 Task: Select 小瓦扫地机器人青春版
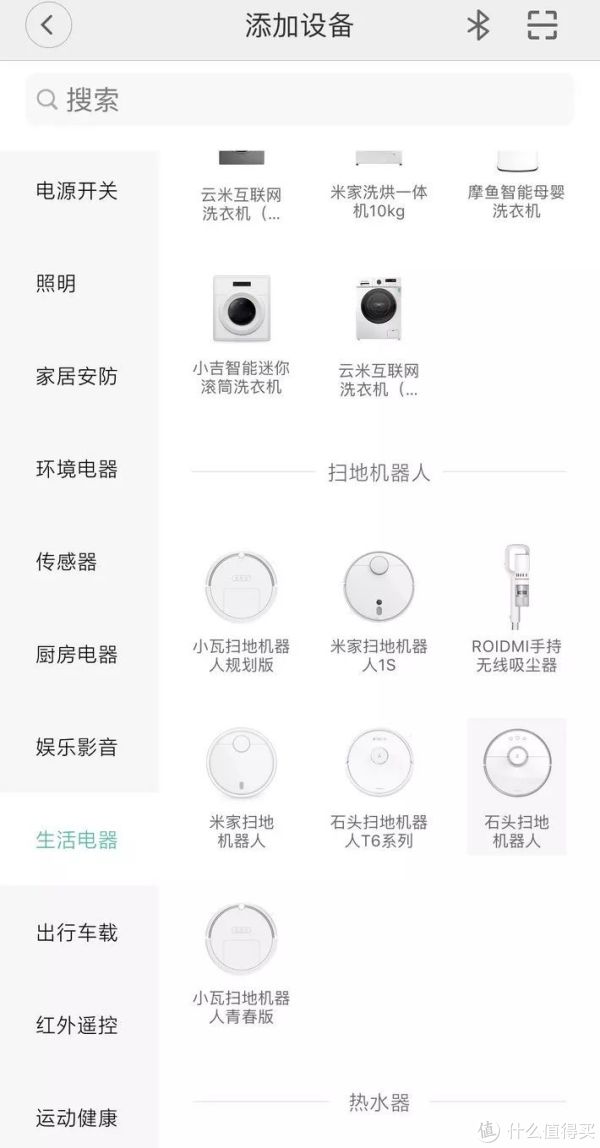pos(241,963)
